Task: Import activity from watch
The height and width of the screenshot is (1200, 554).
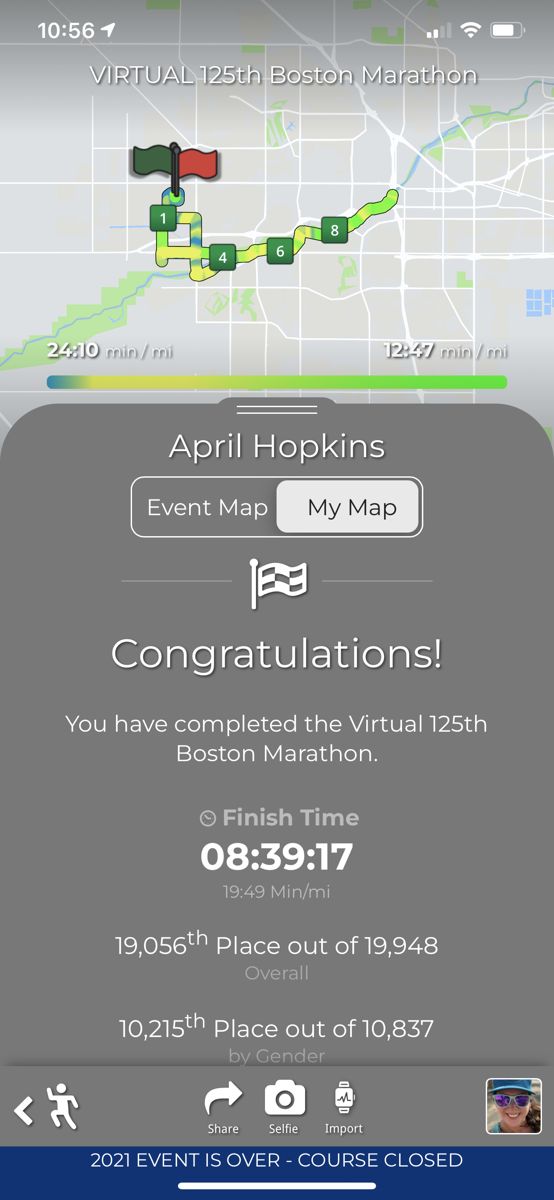Action: [x=344, y=1108]
